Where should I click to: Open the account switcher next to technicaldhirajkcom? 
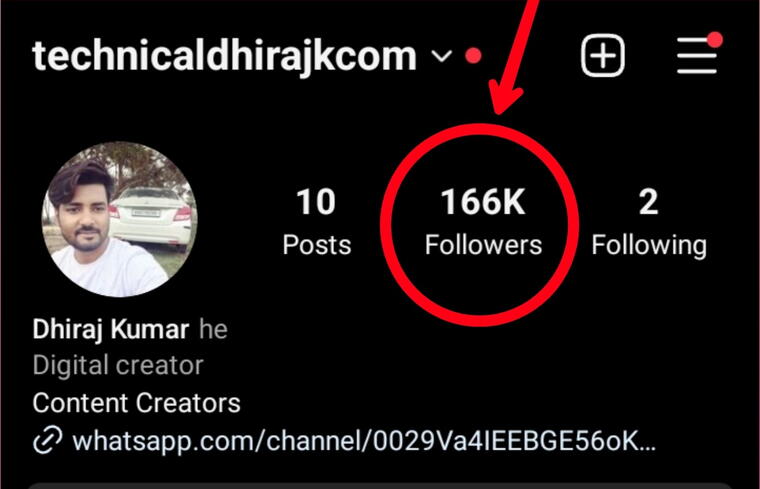[441, 57]
